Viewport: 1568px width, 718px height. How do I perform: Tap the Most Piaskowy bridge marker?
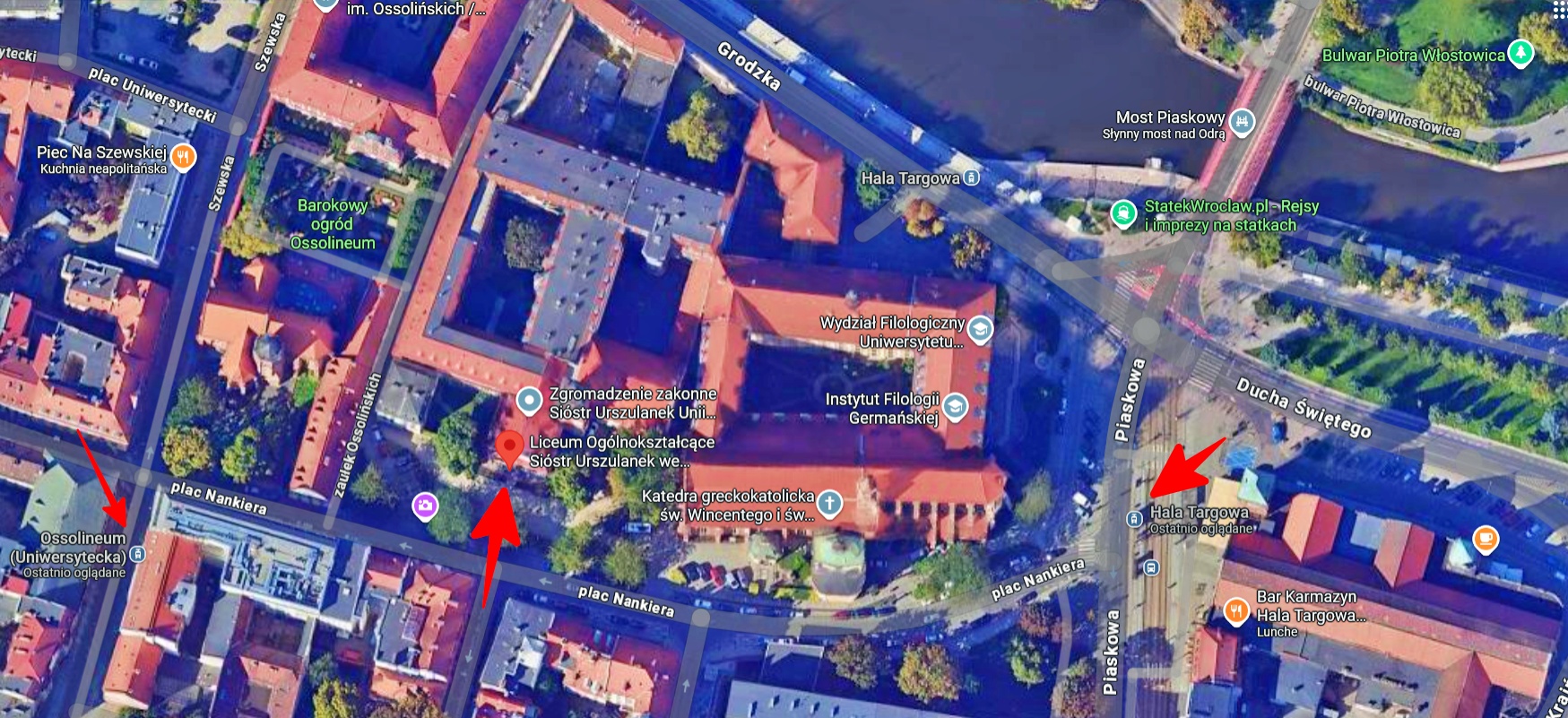(x=1242, y=121)
